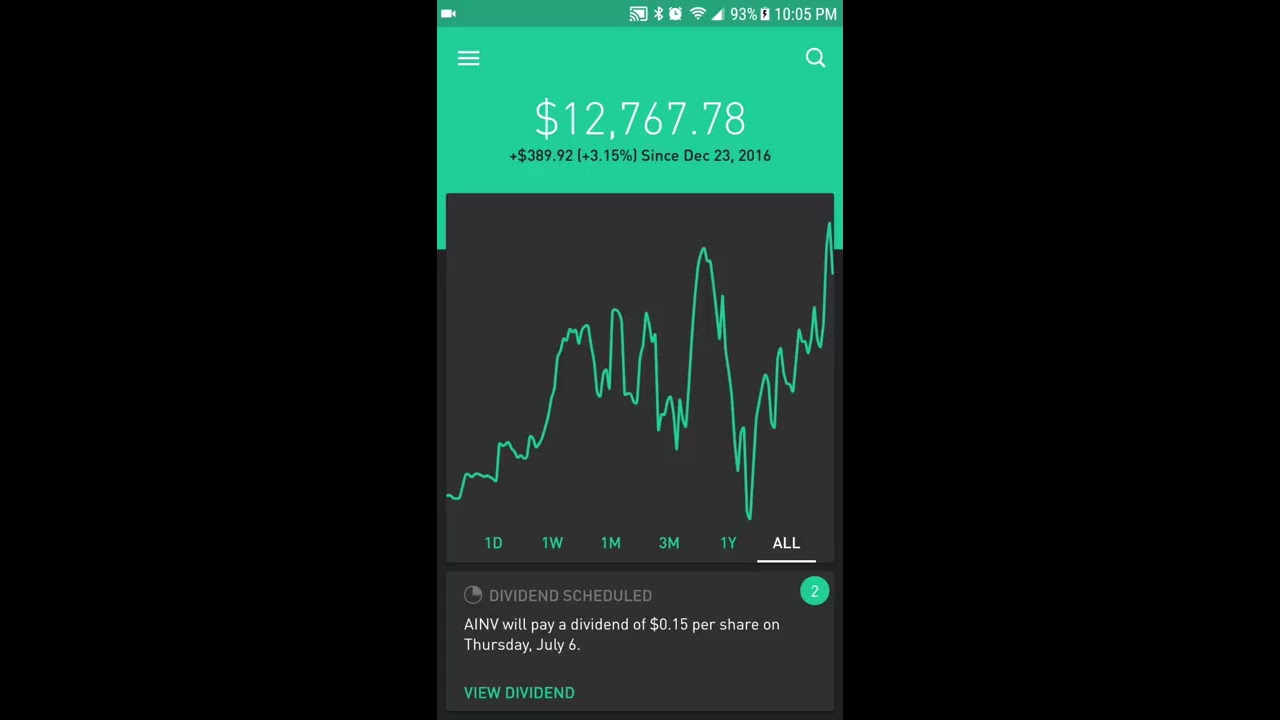Open the AINV dividend scheduled card
The width and height of the screenshot is (1280, 720).
point(640,642)
